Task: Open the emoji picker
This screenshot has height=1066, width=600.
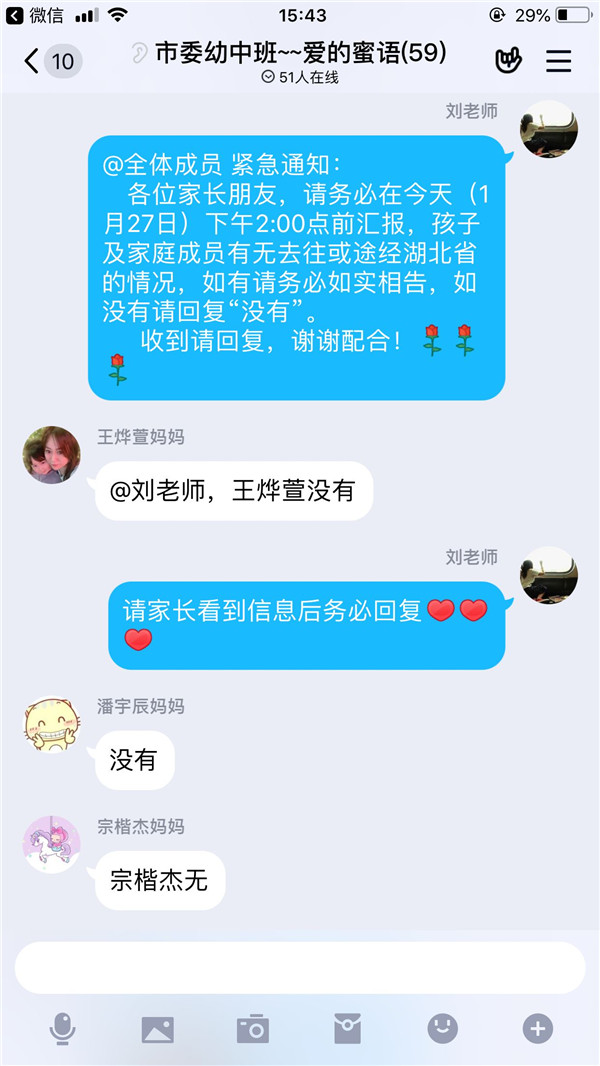Action: pos(442,1028)
